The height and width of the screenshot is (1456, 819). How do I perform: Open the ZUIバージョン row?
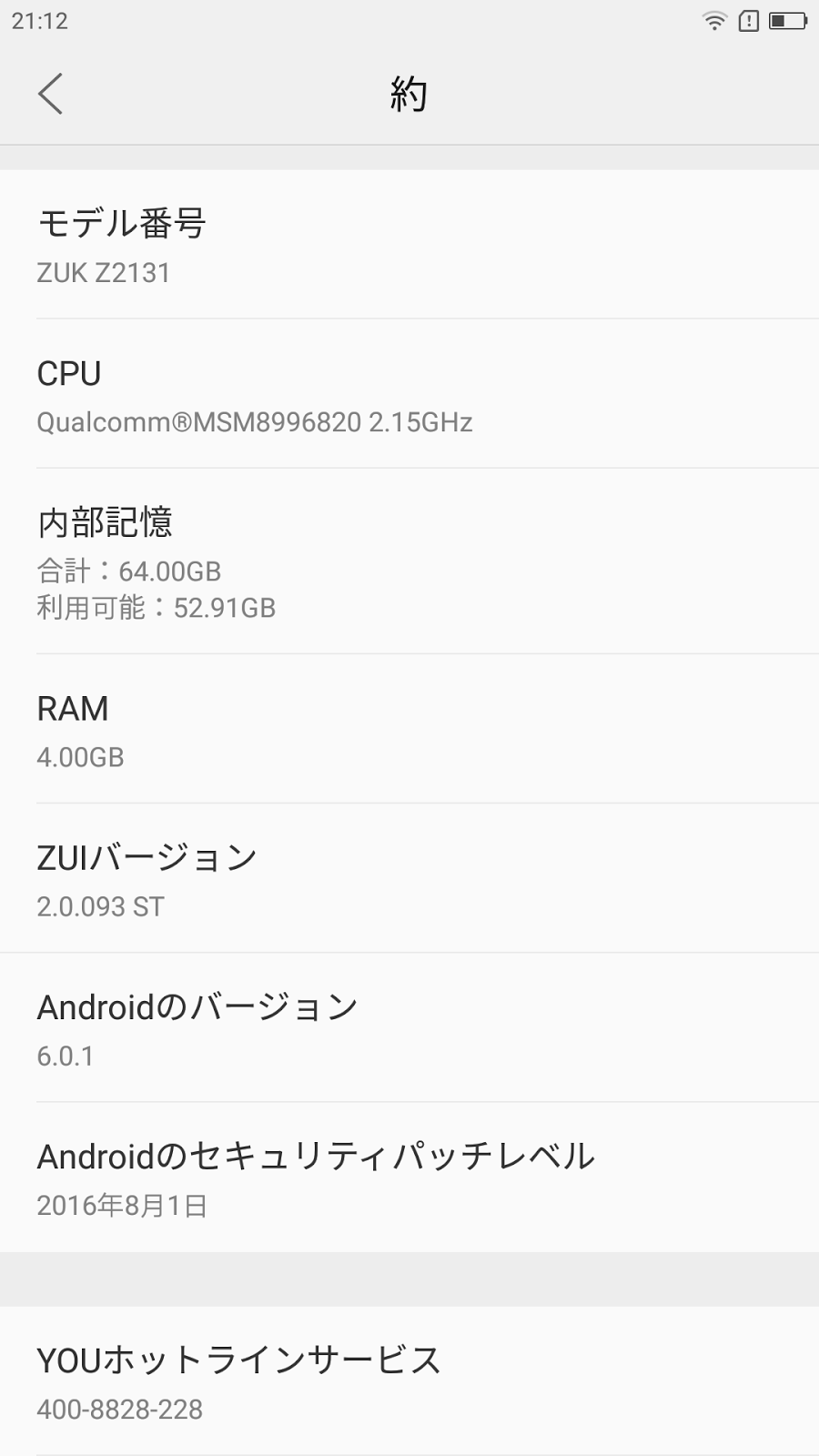[409, 878]
